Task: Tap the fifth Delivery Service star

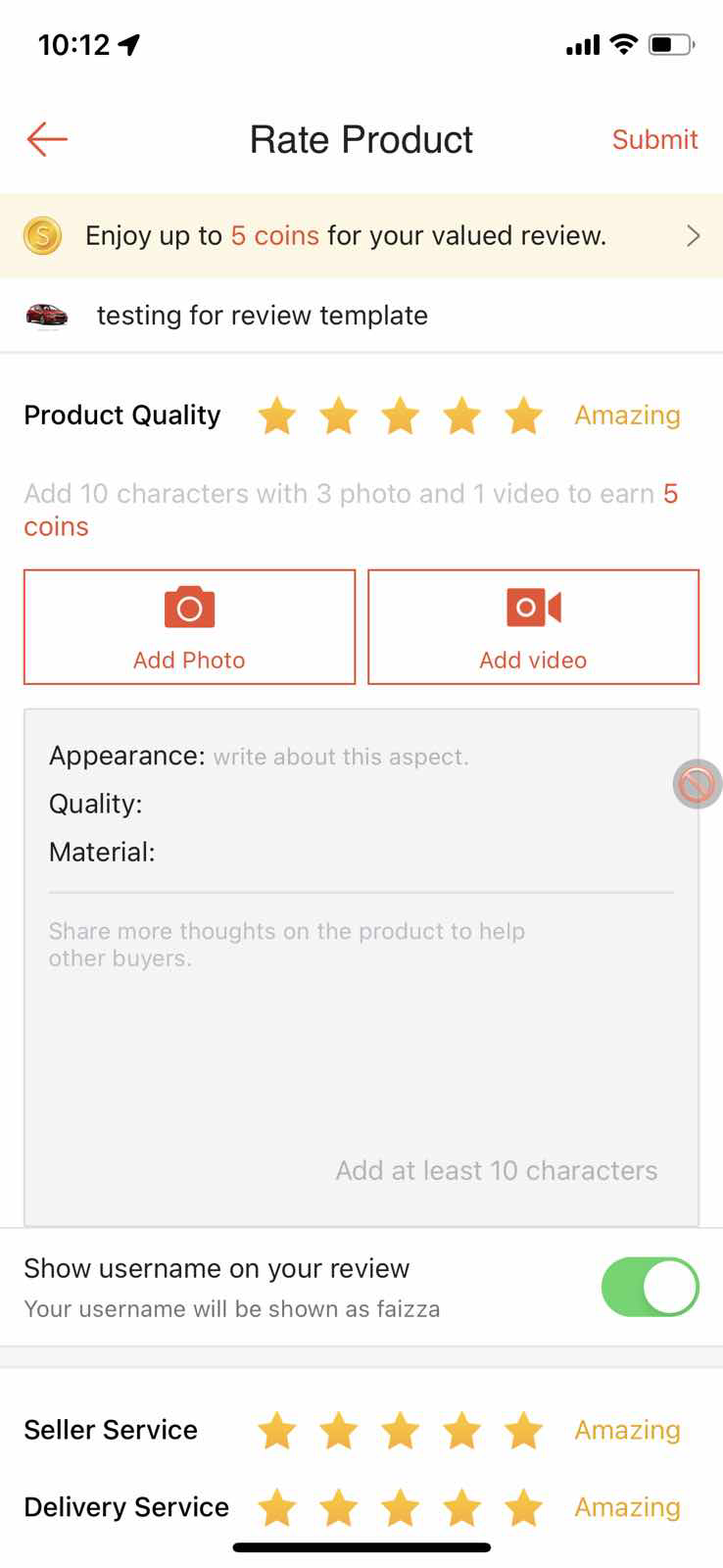Action: point(523,1506)
